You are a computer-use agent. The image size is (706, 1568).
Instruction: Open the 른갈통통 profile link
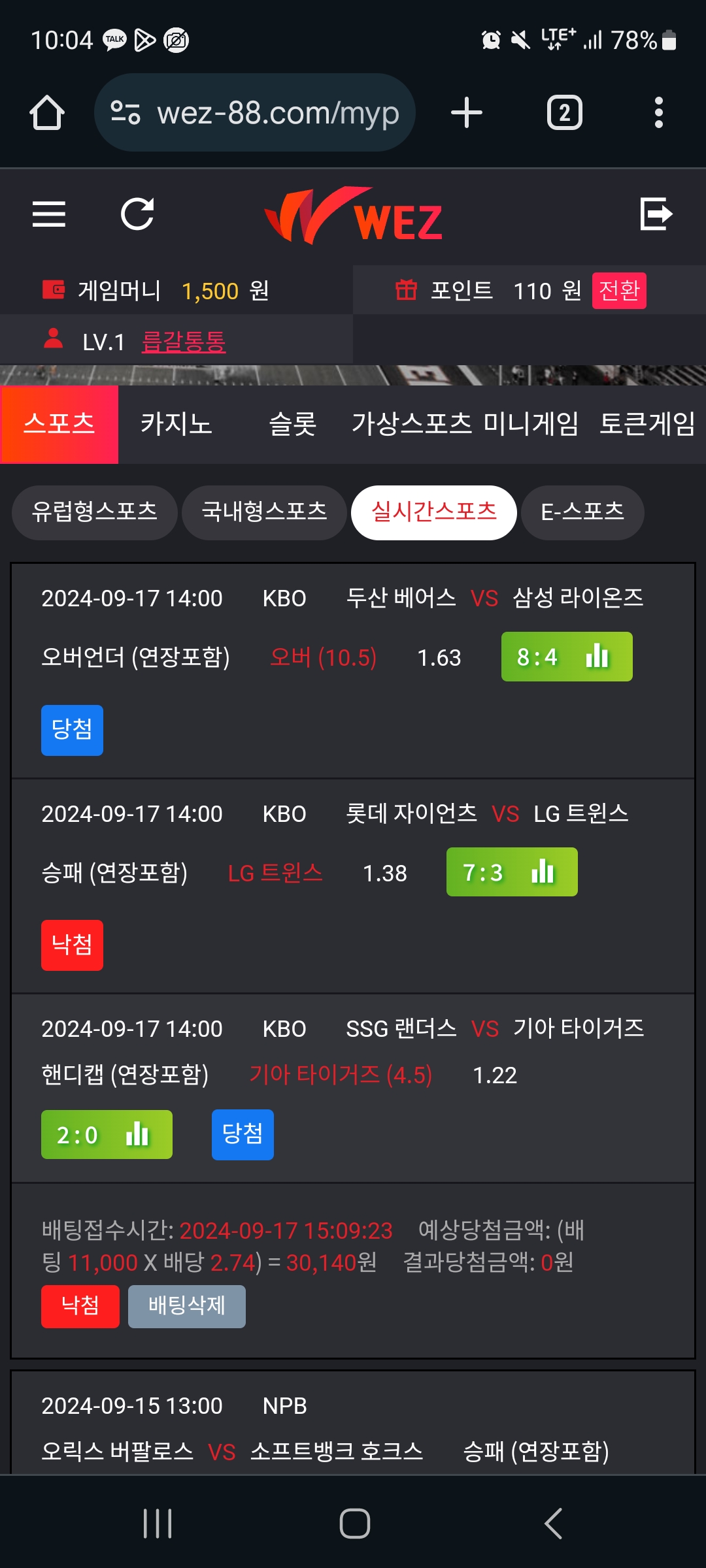[x=184, y=341]
